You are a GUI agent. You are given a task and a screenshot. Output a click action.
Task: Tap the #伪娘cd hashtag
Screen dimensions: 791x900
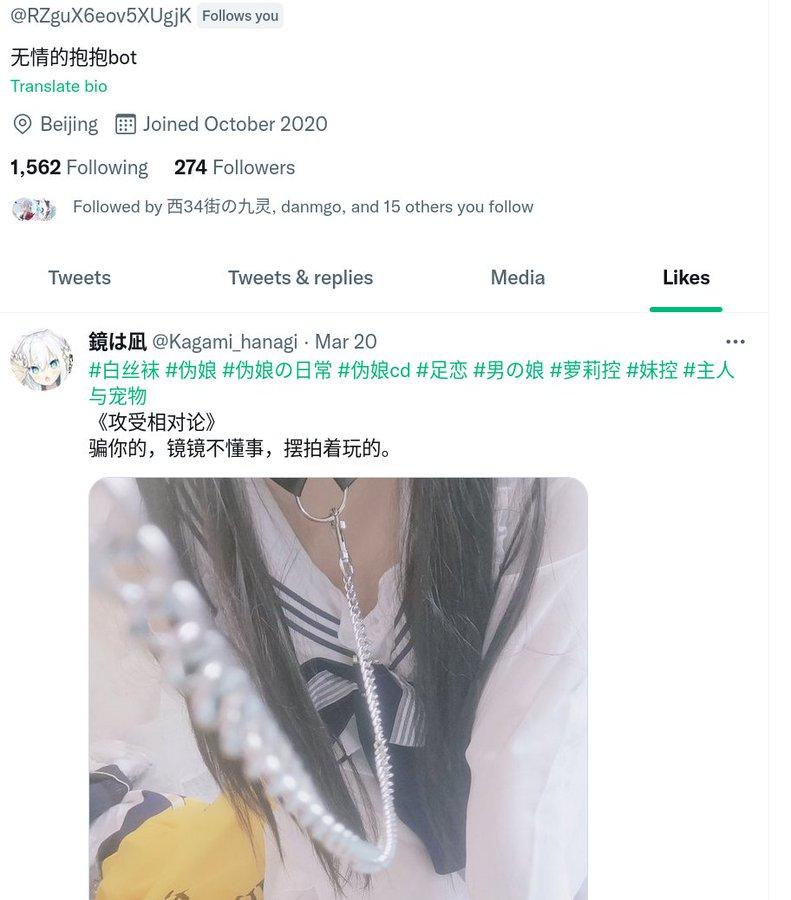click(x=374, y=370)
